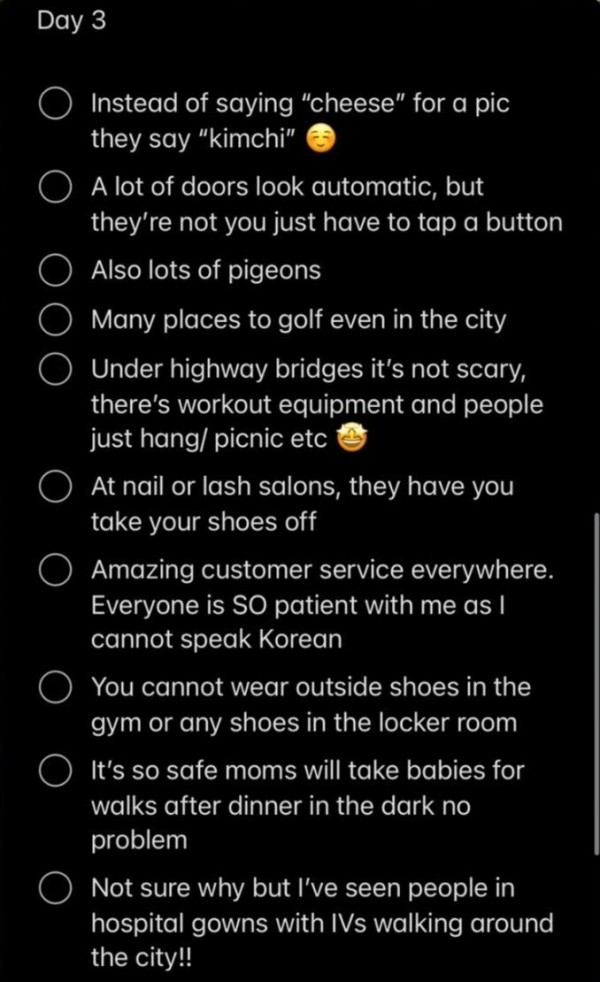Image resolution: width=600 pixels, height=982 pixels.
Task: Tick the amazing customer service checkbox
Action: 54,570
